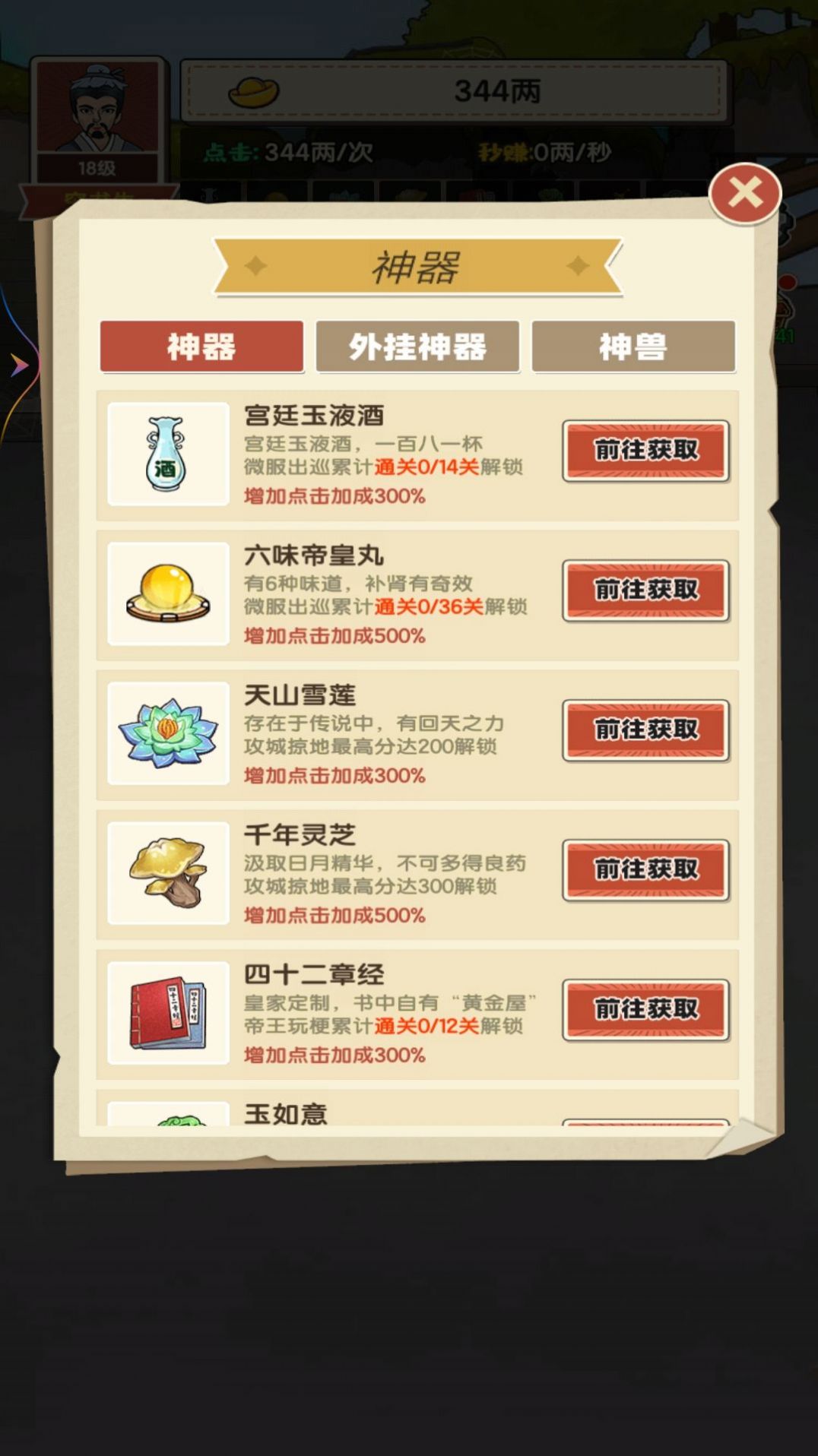The width and height of the screenshot is (818, 1456).
Task: Select the 天山雪莲 snow lotus icon
Action: 167,733
